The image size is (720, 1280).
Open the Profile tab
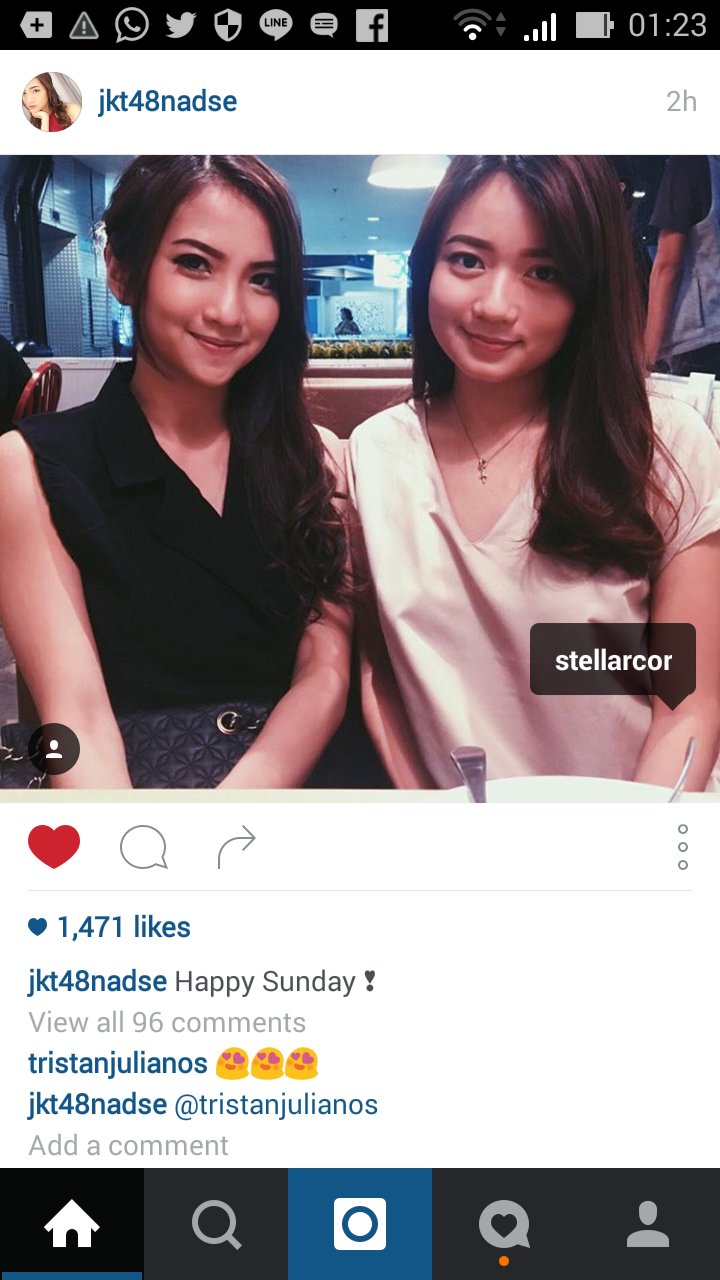[648, 1224]
